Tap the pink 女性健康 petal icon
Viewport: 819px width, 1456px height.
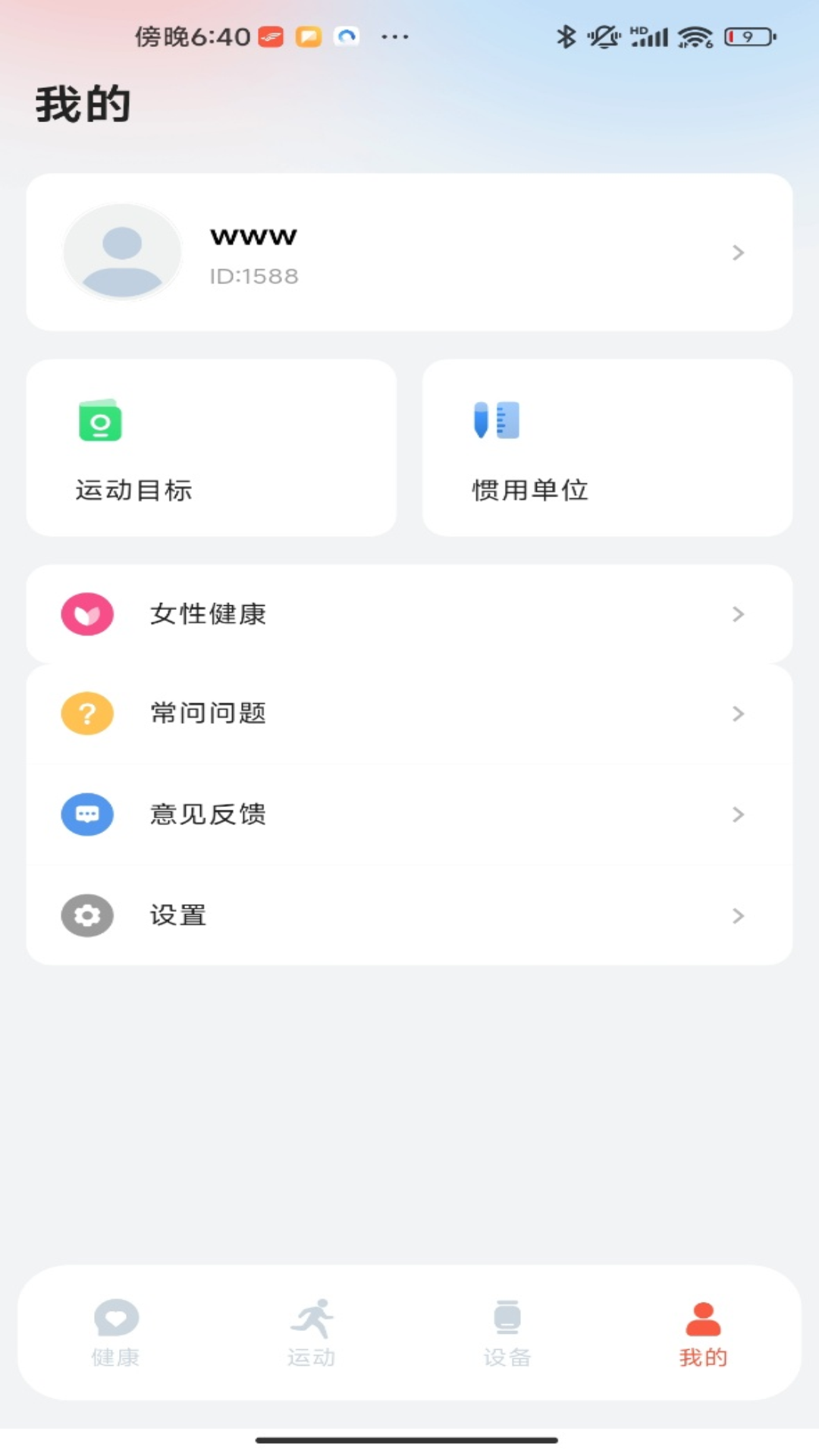(87, 614)
